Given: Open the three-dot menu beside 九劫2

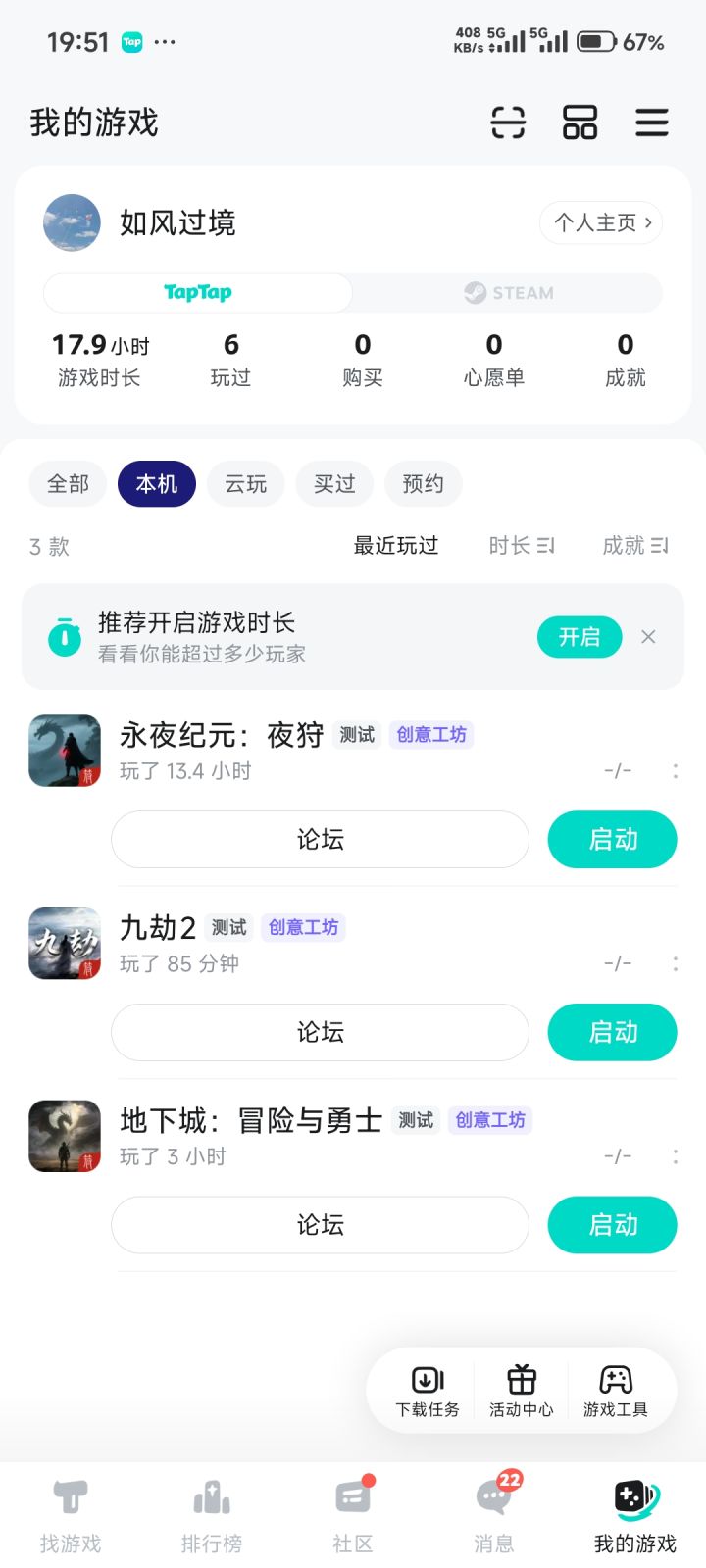Looking at the screenshot, I should pos(676,963).
